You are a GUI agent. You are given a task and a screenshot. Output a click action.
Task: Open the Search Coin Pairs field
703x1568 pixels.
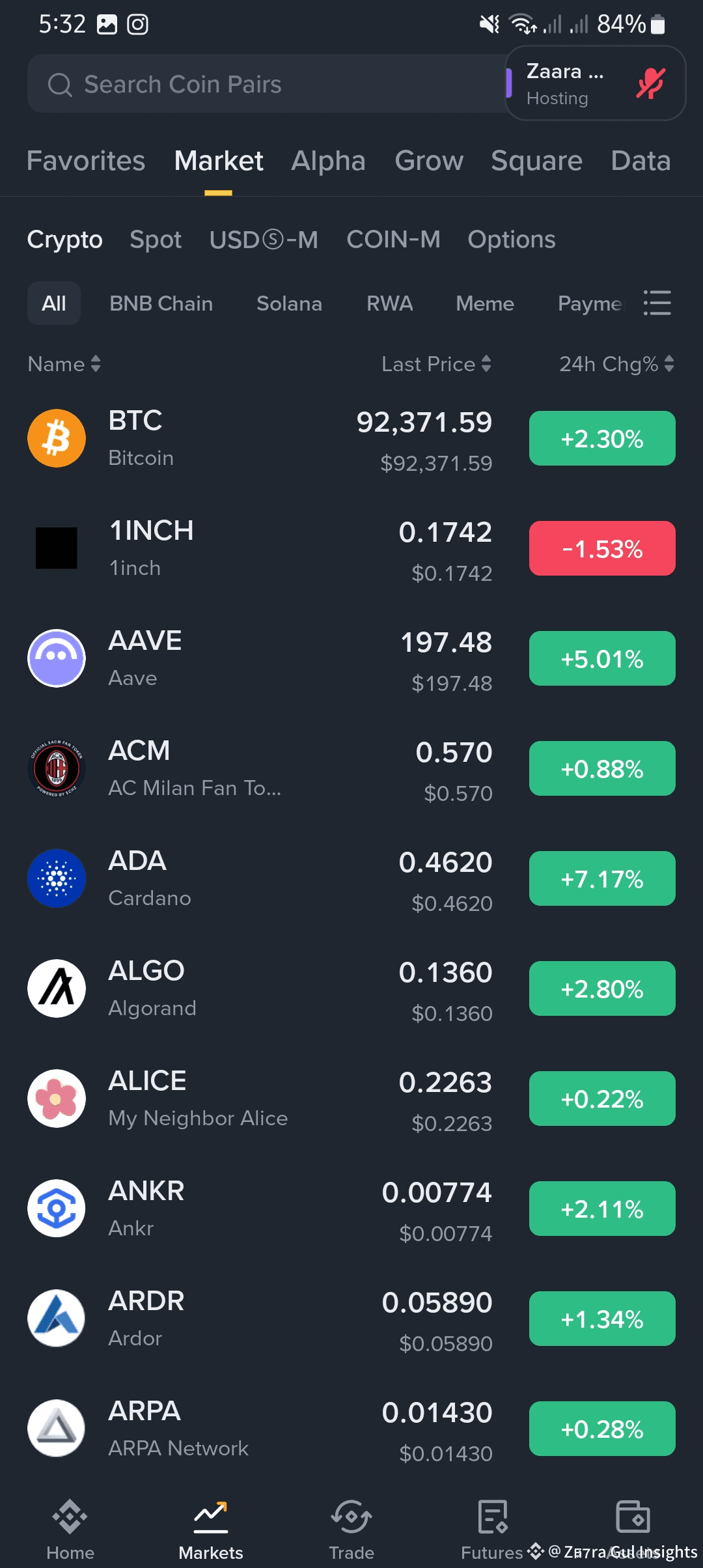(260, 84)
